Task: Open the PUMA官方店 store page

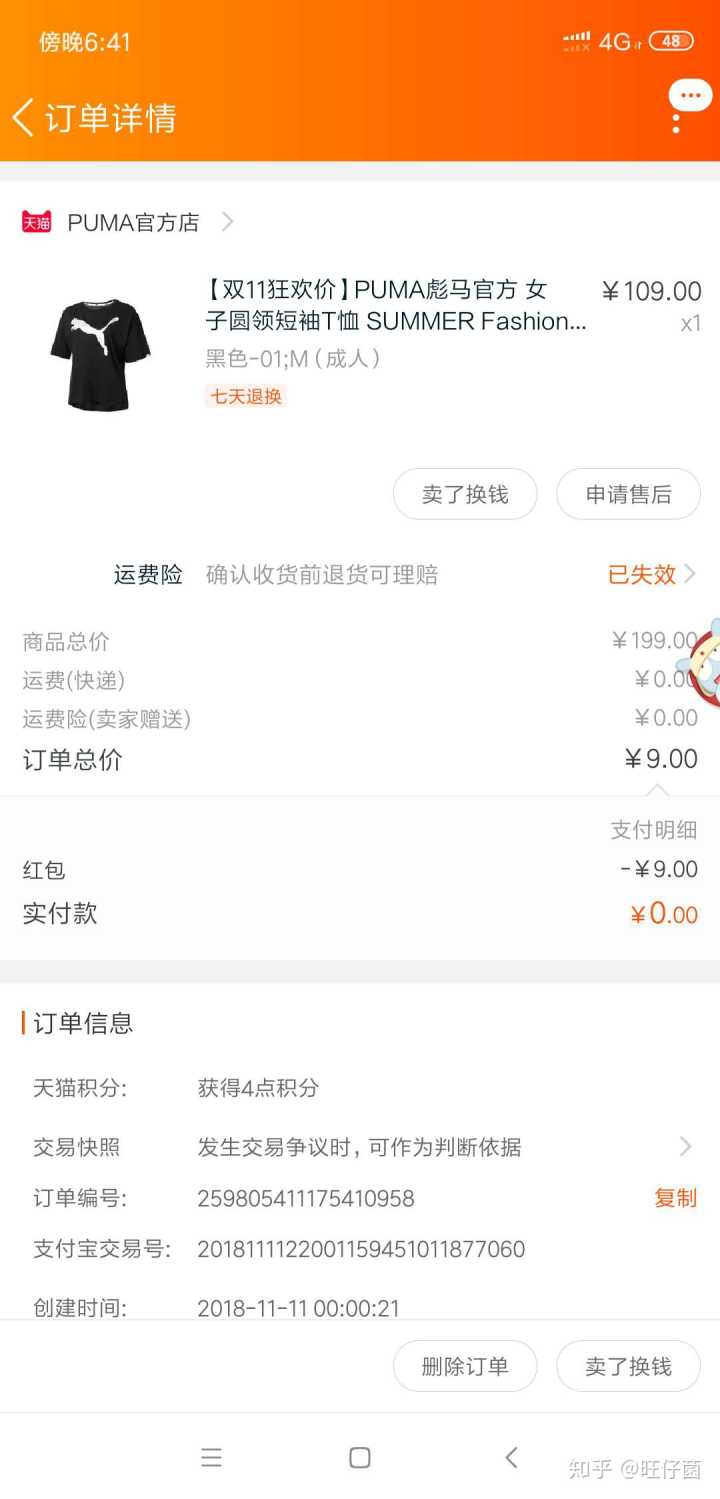Action: 133,222
